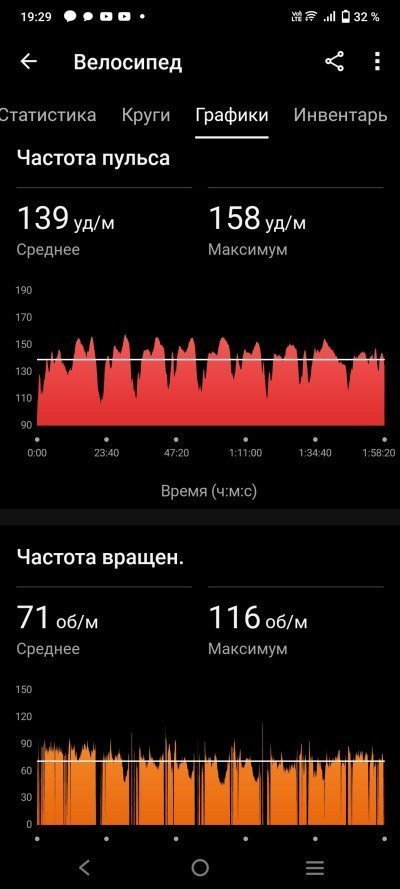Open the Инвентарь tab
Image resolution: width=400 pixels, height=889 pixels.
click(341, 115)
